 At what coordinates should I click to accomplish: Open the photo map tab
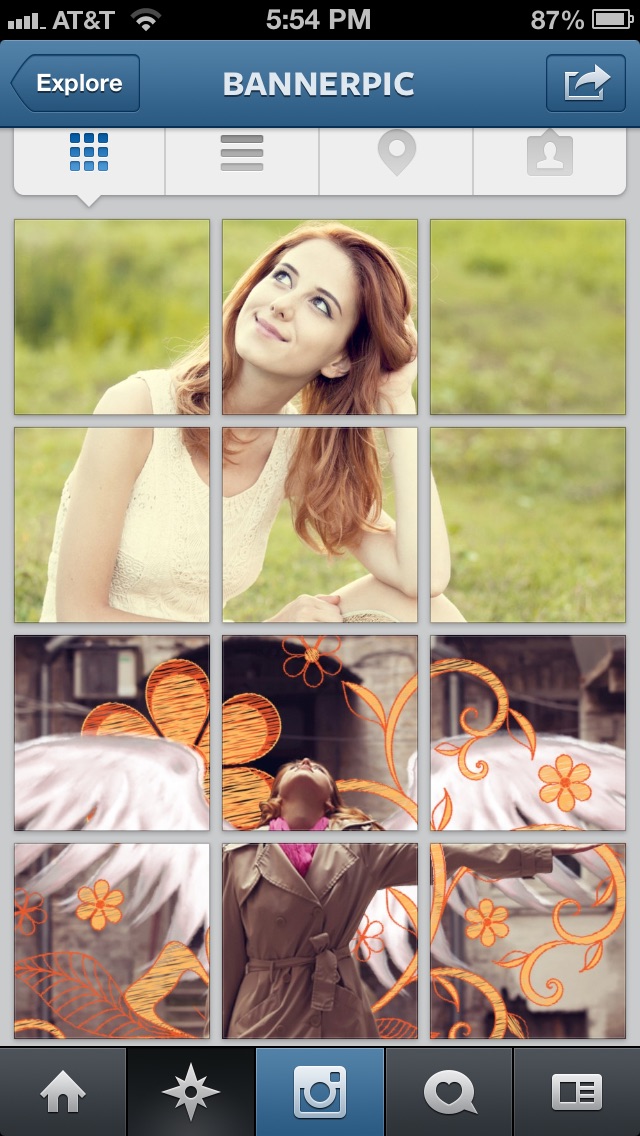pos(396,153)
